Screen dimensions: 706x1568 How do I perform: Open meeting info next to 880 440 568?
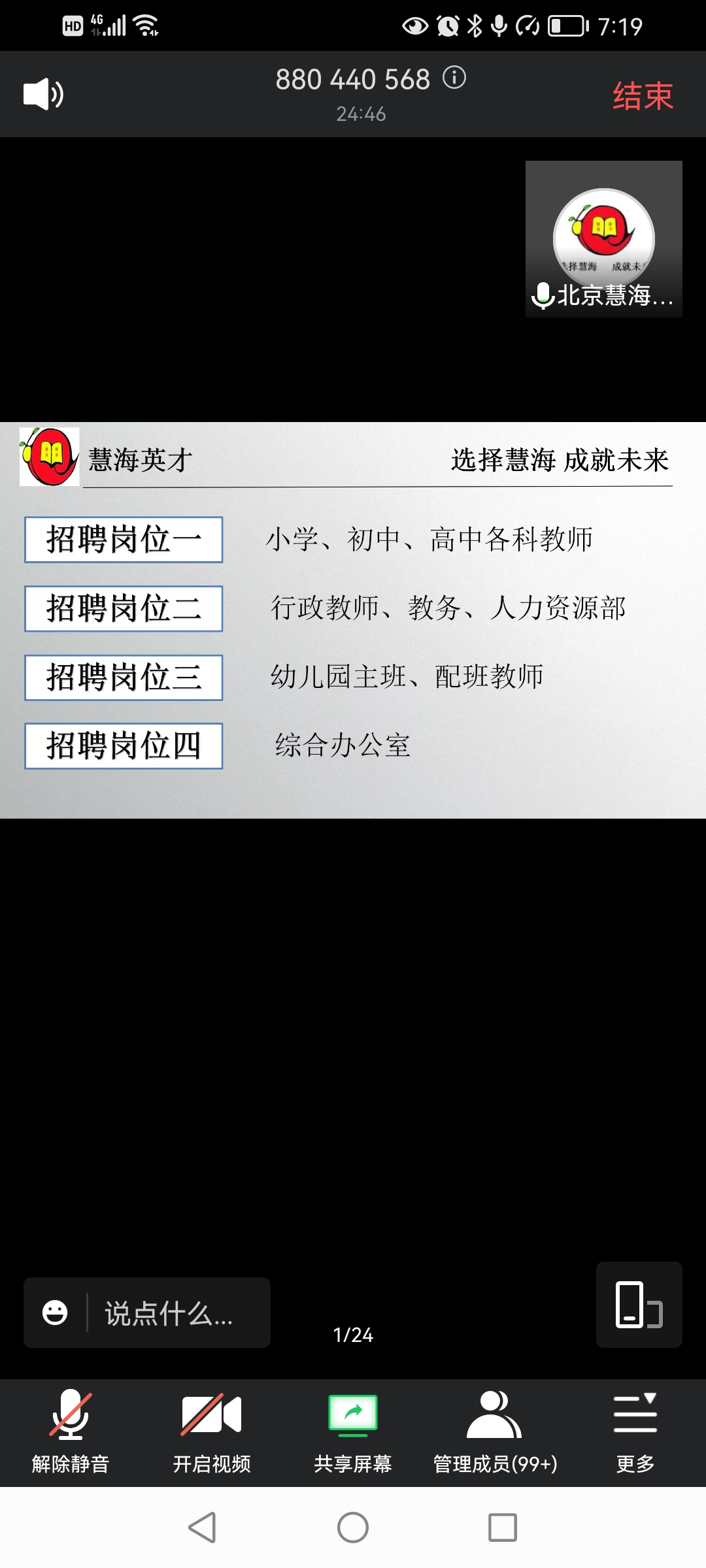tap(454, 78)
